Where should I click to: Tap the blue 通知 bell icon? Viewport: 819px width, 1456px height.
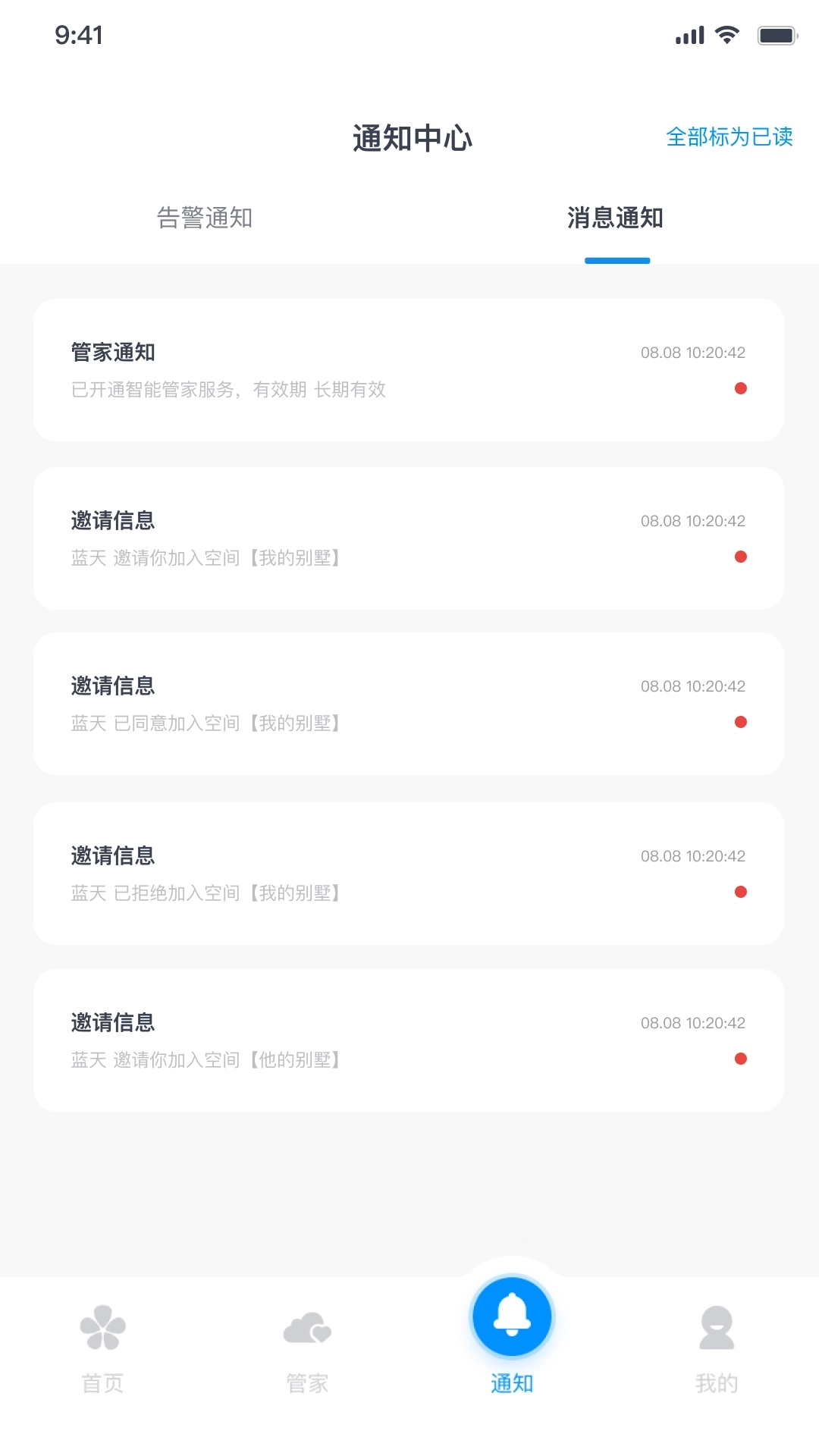512,1317
